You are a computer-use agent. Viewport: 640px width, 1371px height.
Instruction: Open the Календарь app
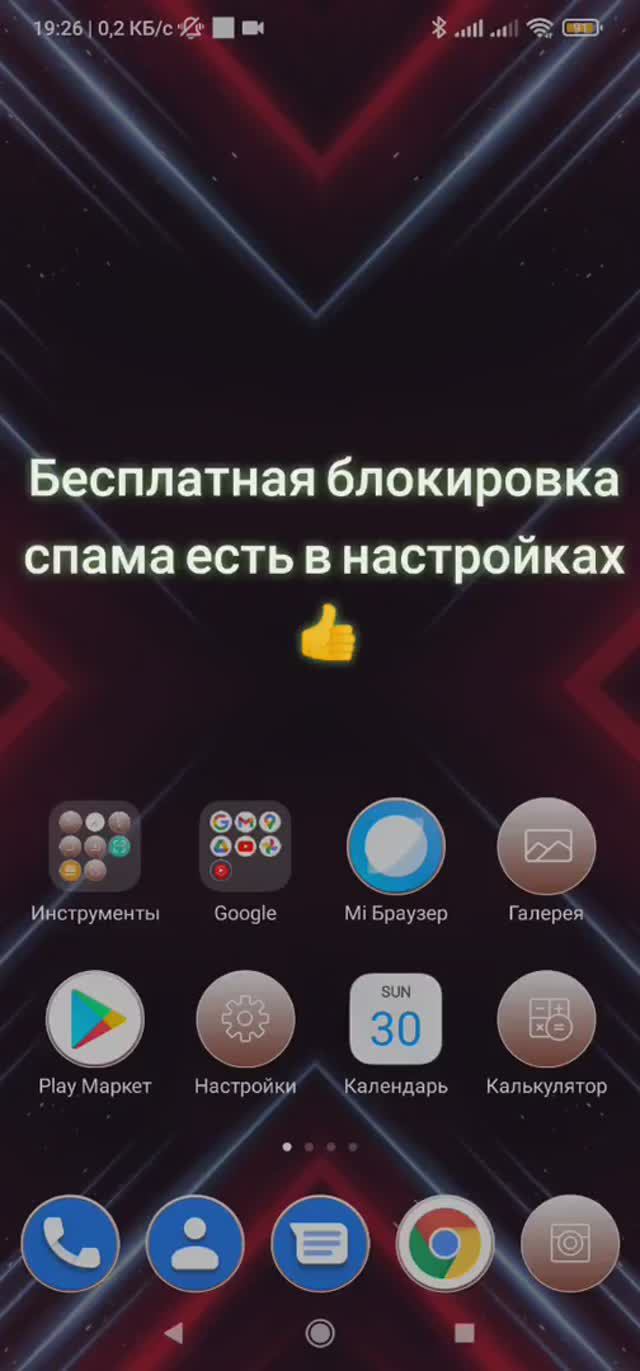click(396, 1018)
